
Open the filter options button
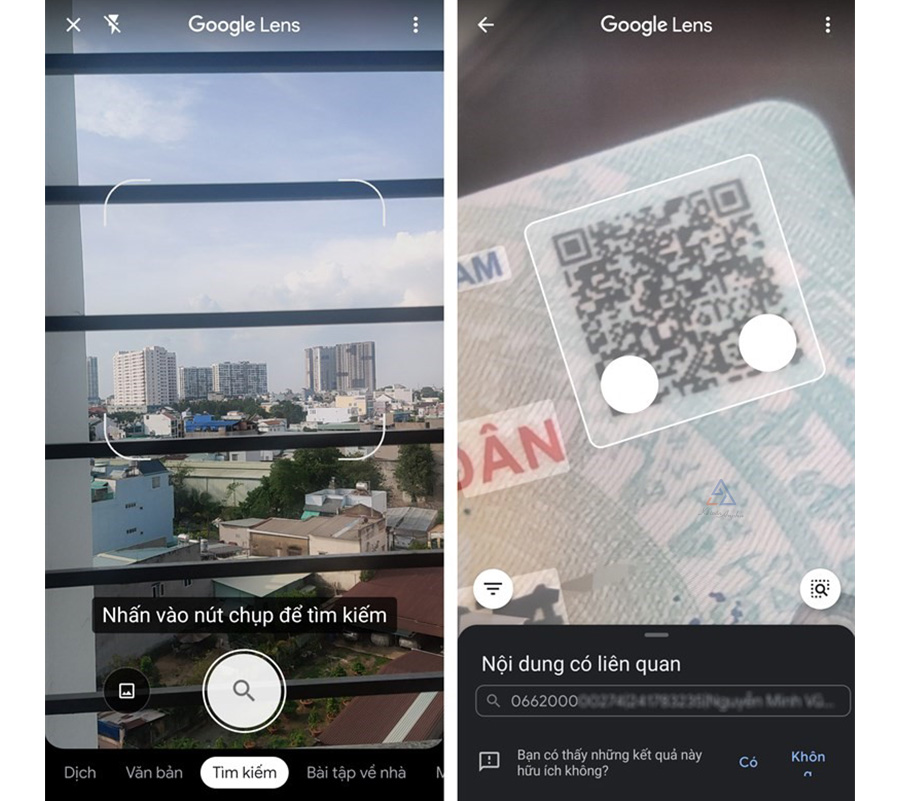pos(492,589)
